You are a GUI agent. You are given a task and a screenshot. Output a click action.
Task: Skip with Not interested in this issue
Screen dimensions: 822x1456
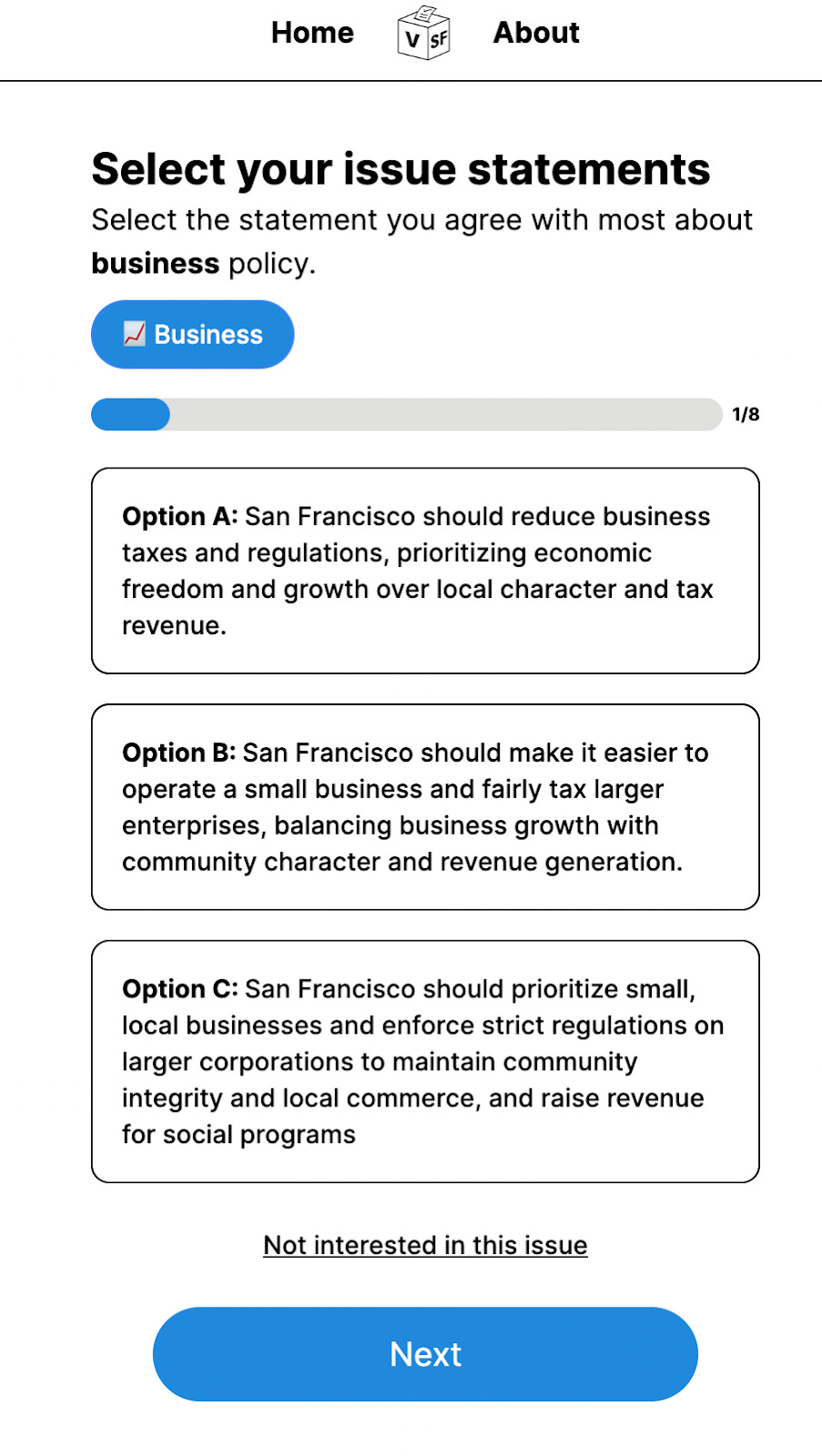pyautogui.click(x=425, y=1245)
